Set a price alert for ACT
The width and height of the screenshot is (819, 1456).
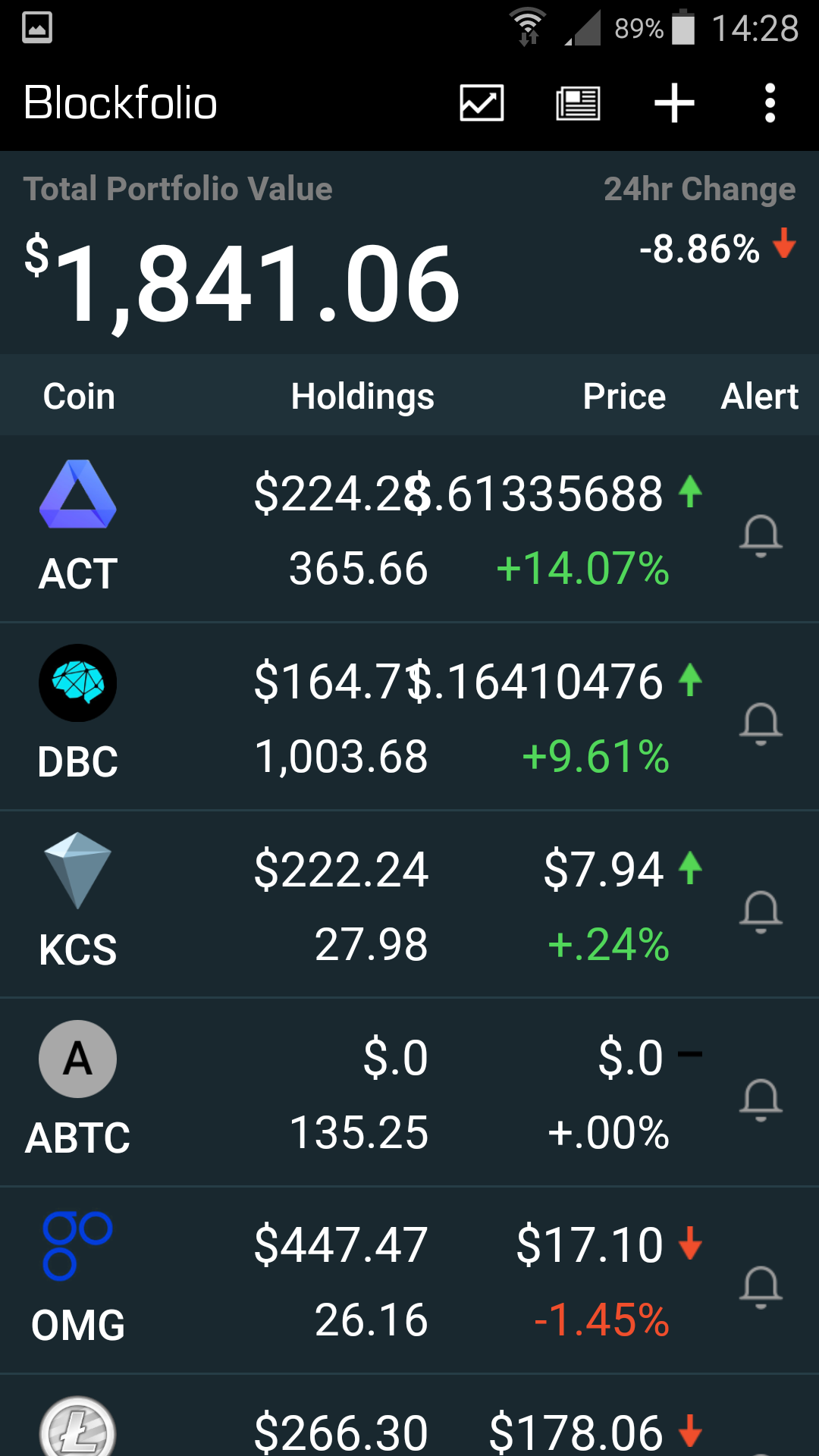(761, 535)
